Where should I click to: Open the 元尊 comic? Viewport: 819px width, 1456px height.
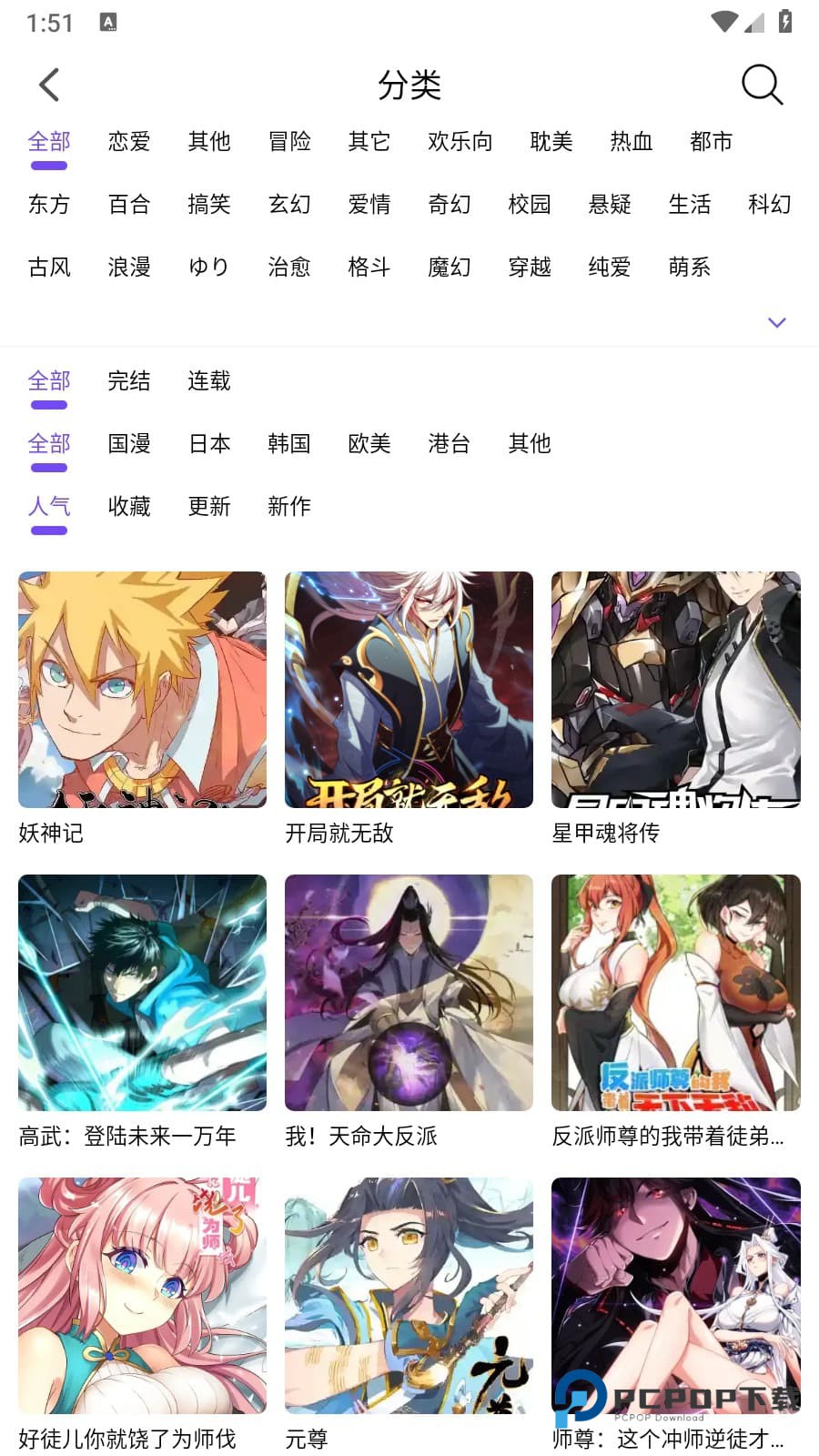click(409, 1296)
